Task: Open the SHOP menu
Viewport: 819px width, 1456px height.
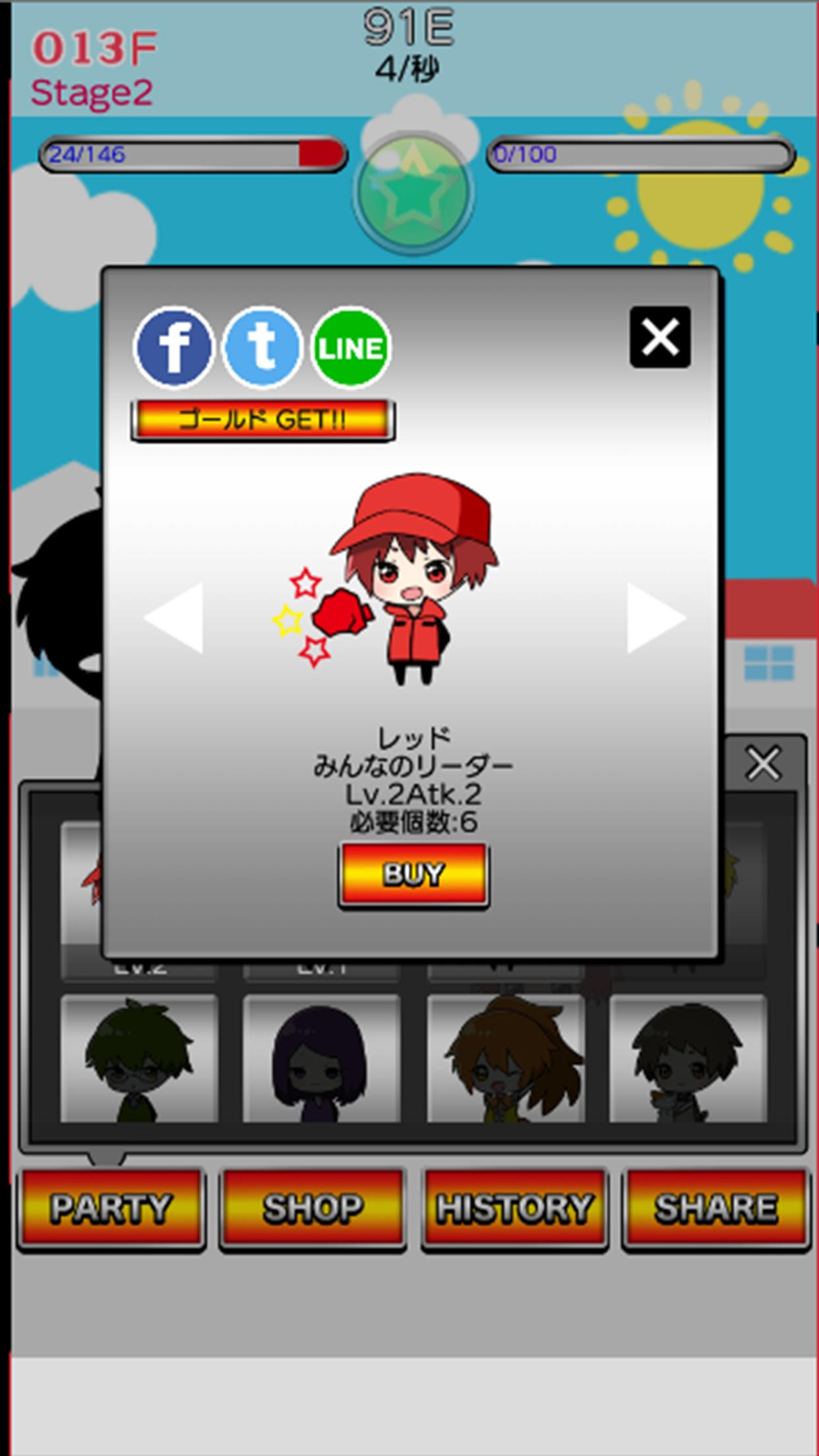Action: 313,1208
